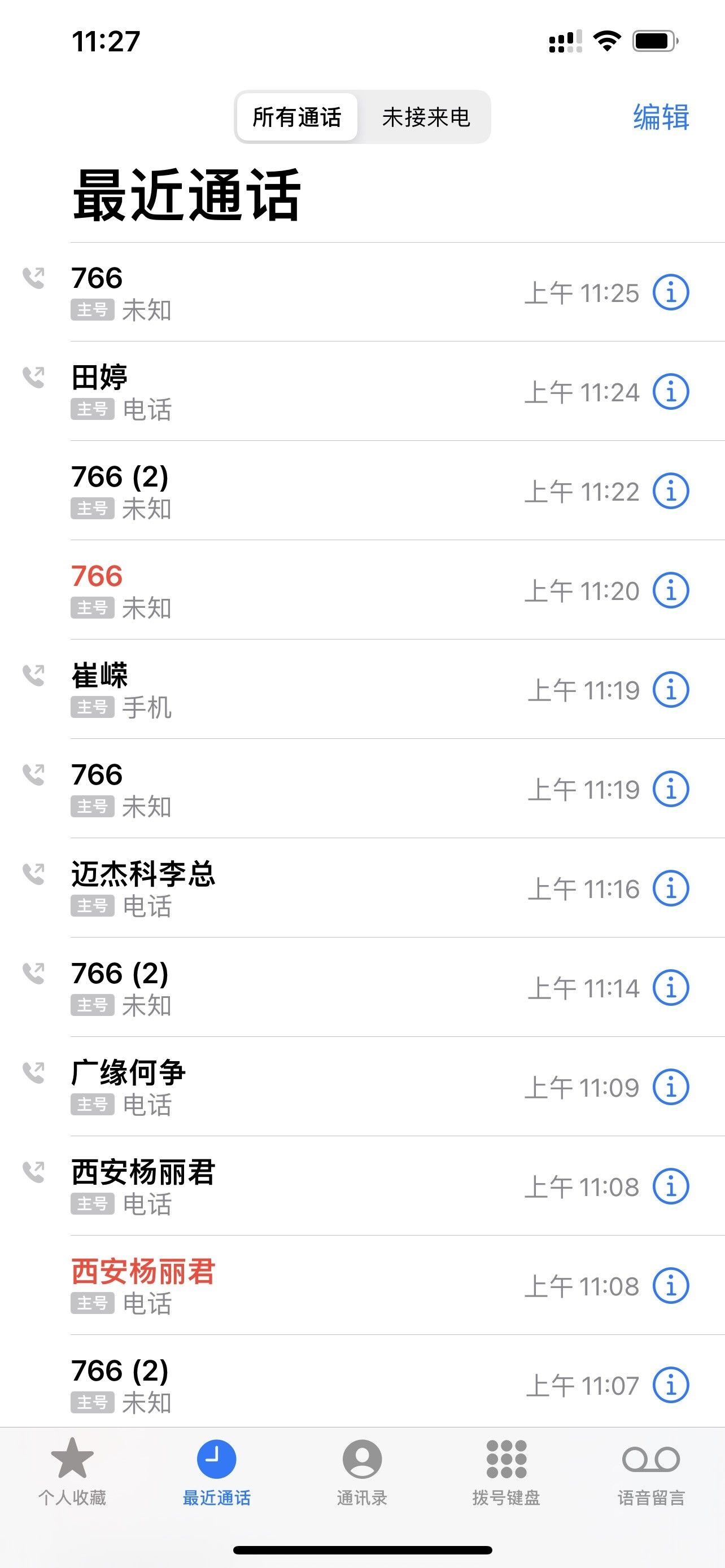Select the 所有通话 segment

tap(297, 117)
